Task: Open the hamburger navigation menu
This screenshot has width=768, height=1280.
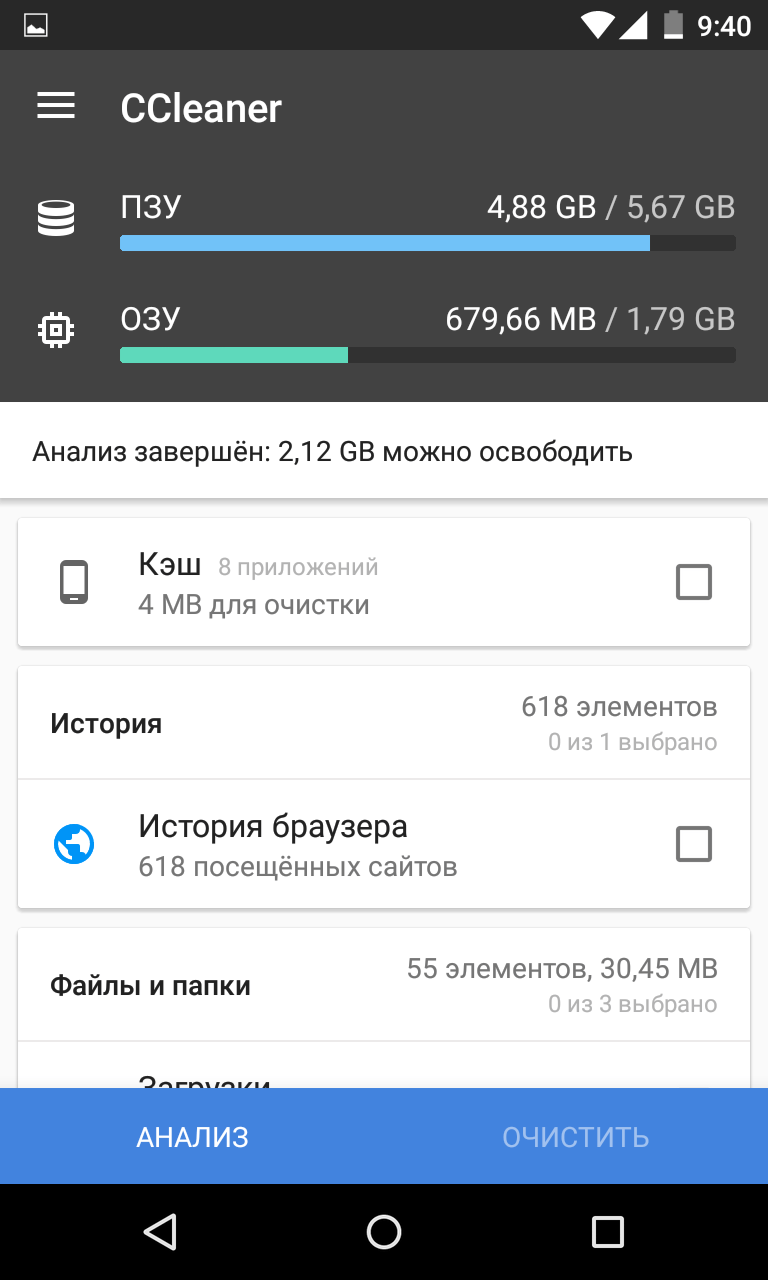Action: [56, 107]
